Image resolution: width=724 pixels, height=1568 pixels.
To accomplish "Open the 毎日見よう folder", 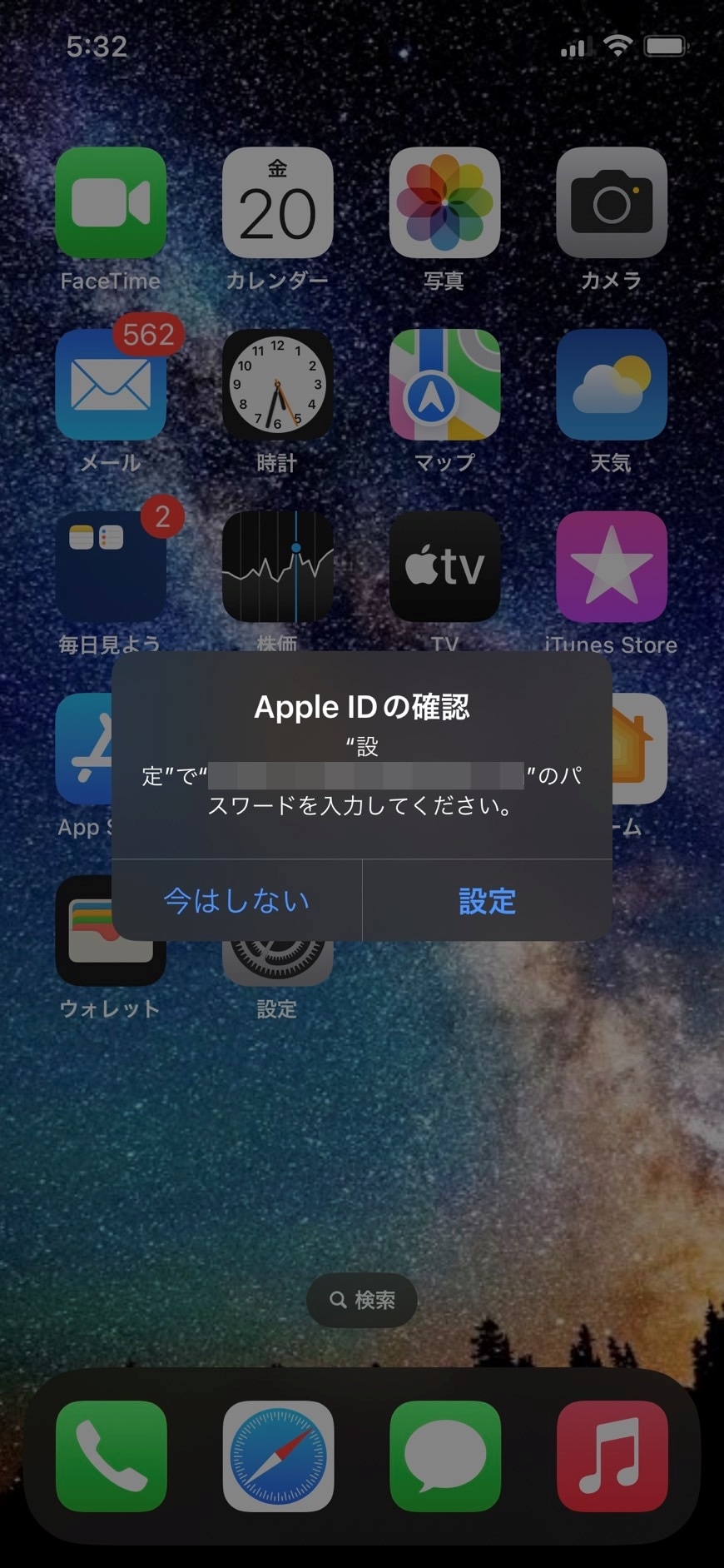I will (x=111, y=566).
